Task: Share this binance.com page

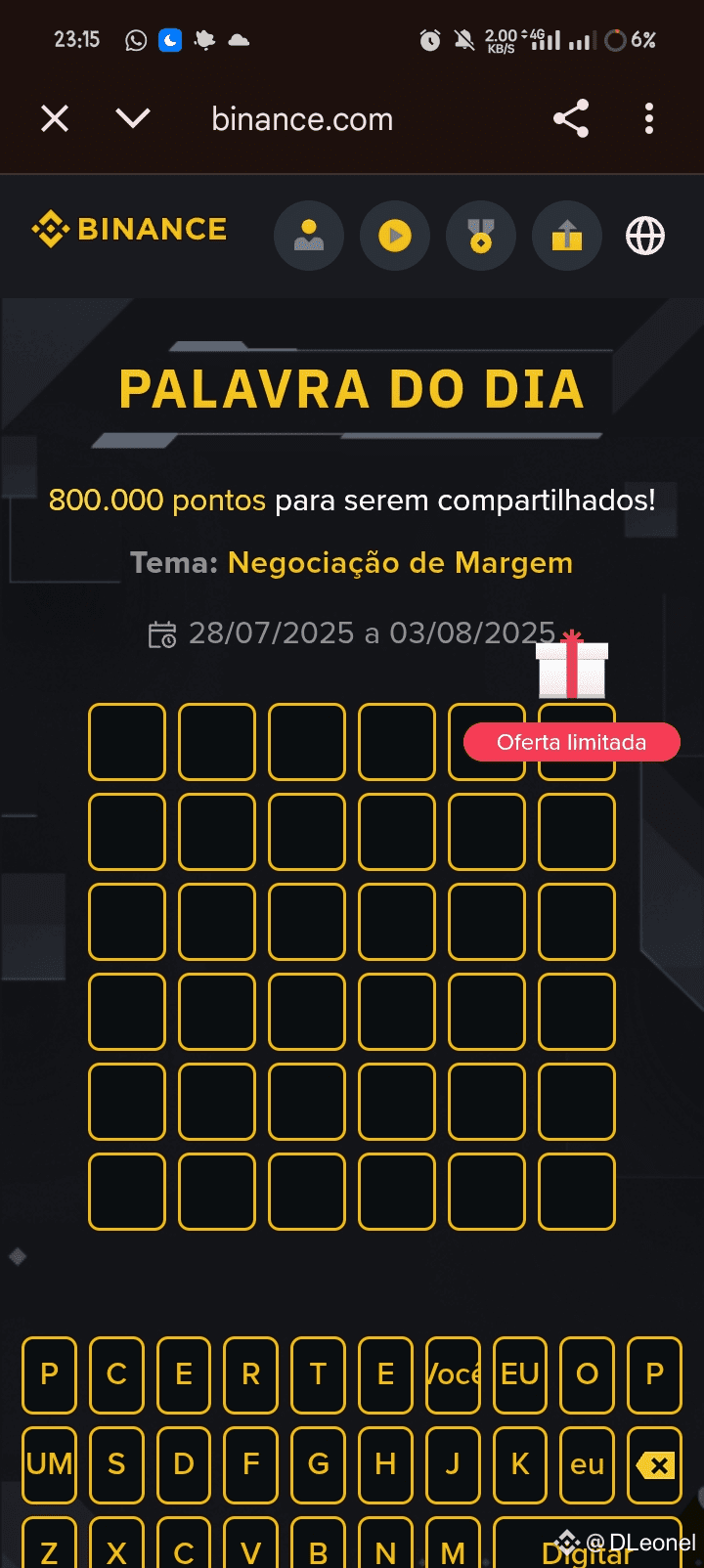Action: point(571,119)
